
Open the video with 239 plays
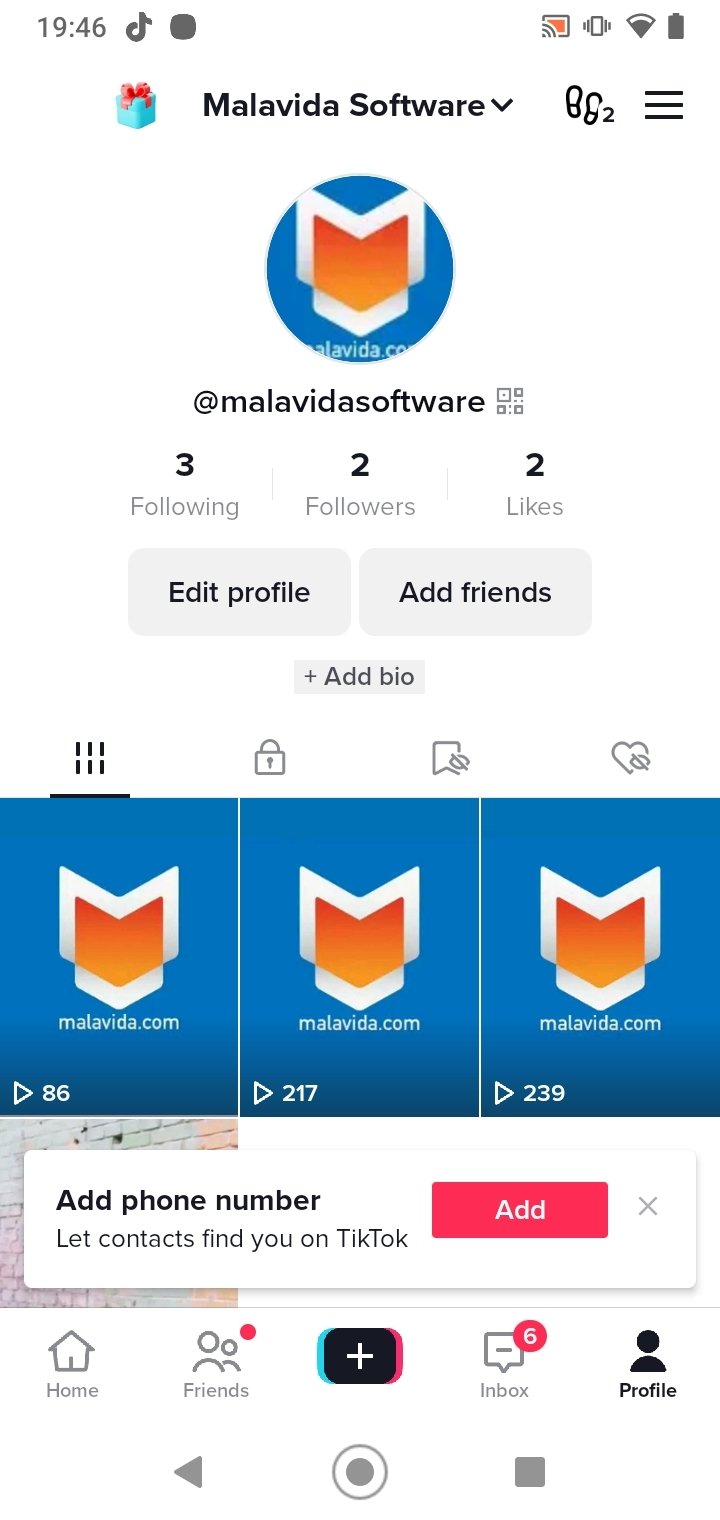tap(600, 956)
